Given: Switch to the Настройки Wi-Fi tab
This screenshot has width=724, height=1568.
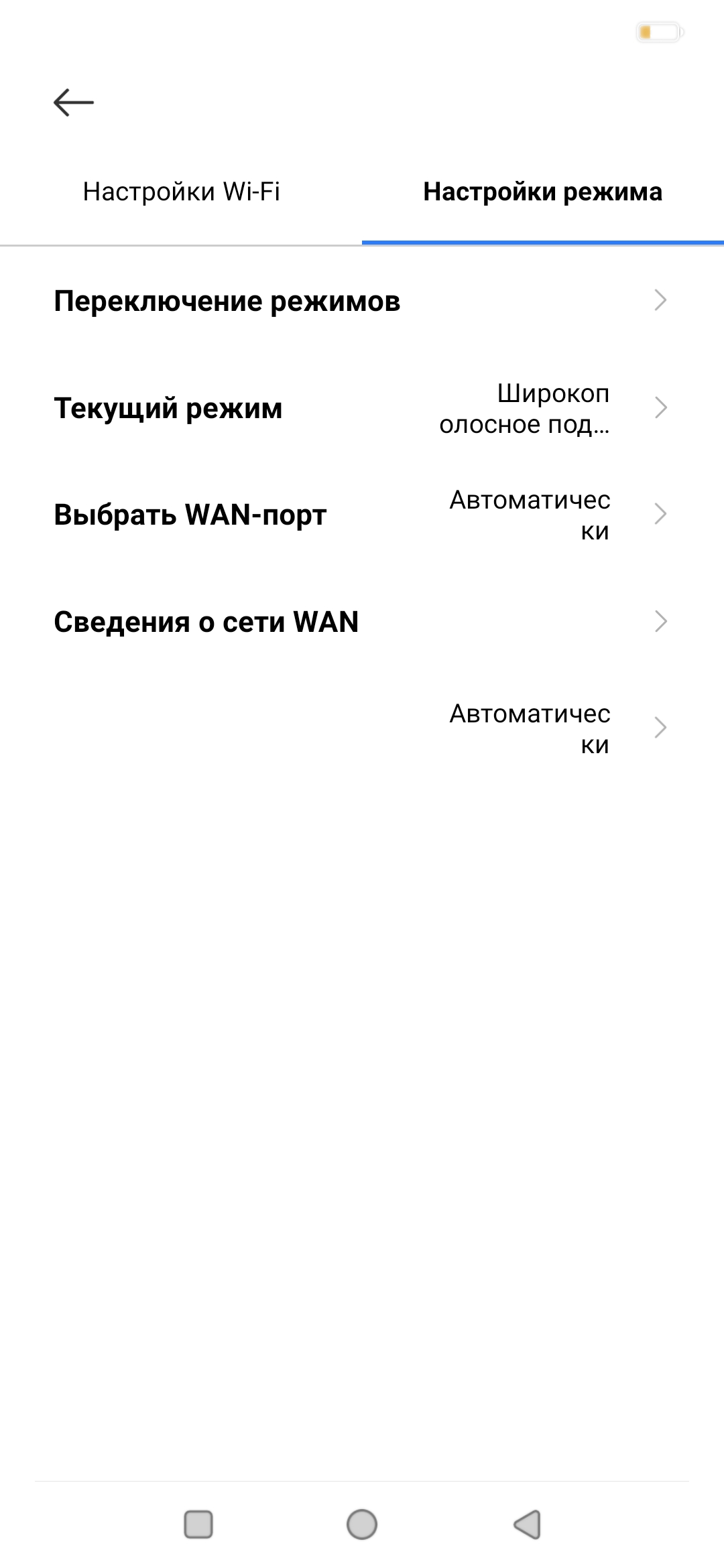Looking at the screenshot, I should pyautogui.click(x=181, y=192).
